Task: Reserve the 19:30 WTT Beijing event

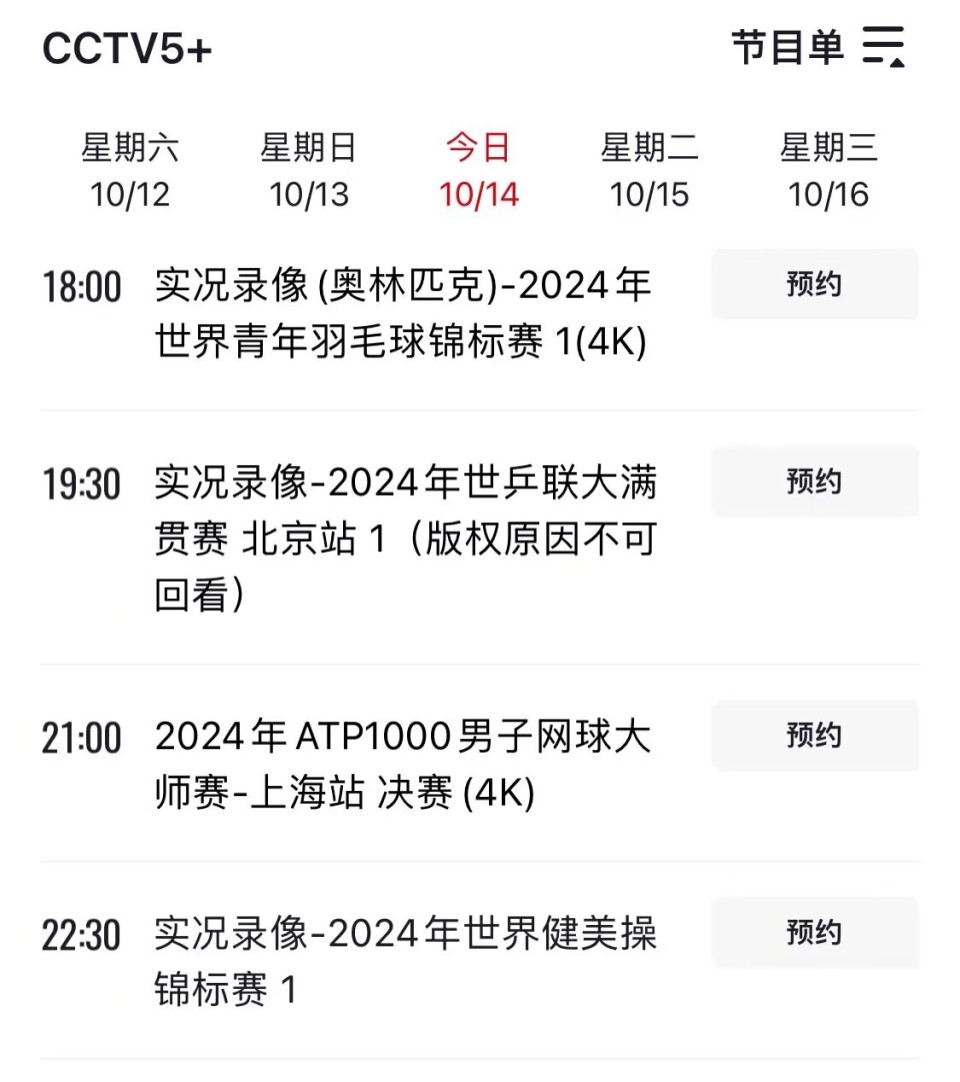Action: (814, 481)
